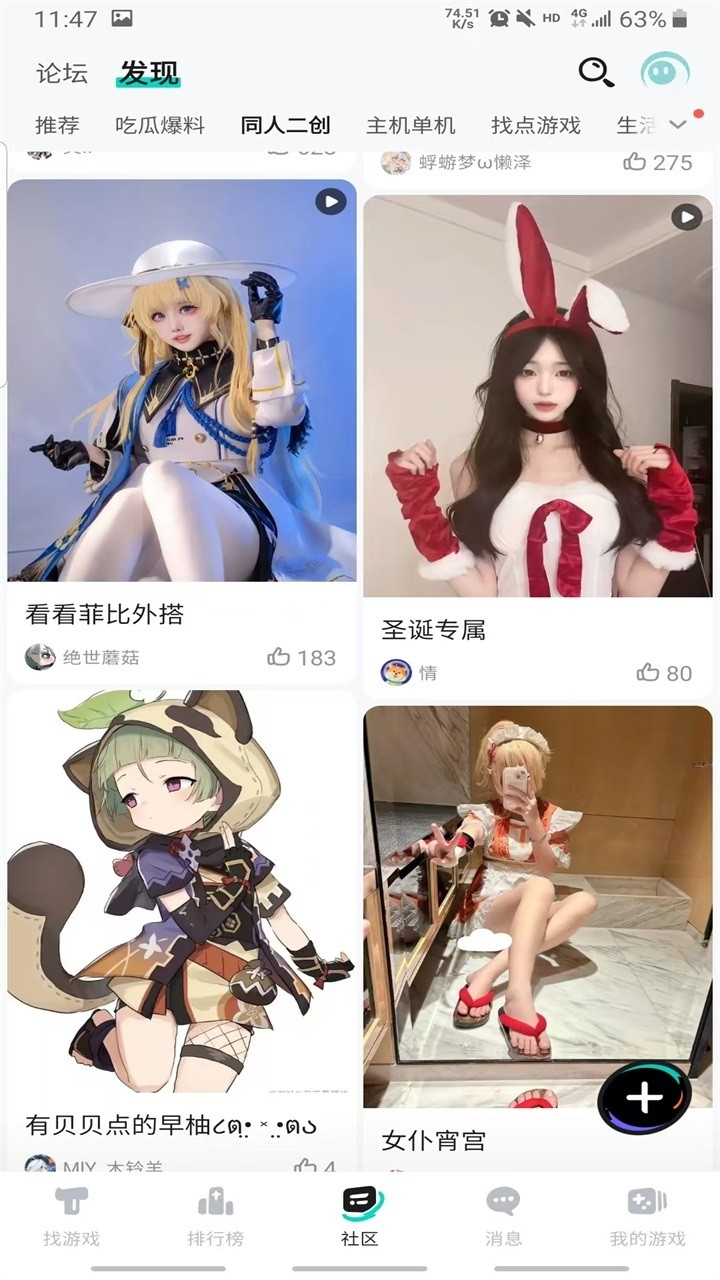Switch to the 我的游戏 tab
Image resolution: width=720 pixels, height=1280 pixels.
pyautogui.click(x=647, y=1216)
